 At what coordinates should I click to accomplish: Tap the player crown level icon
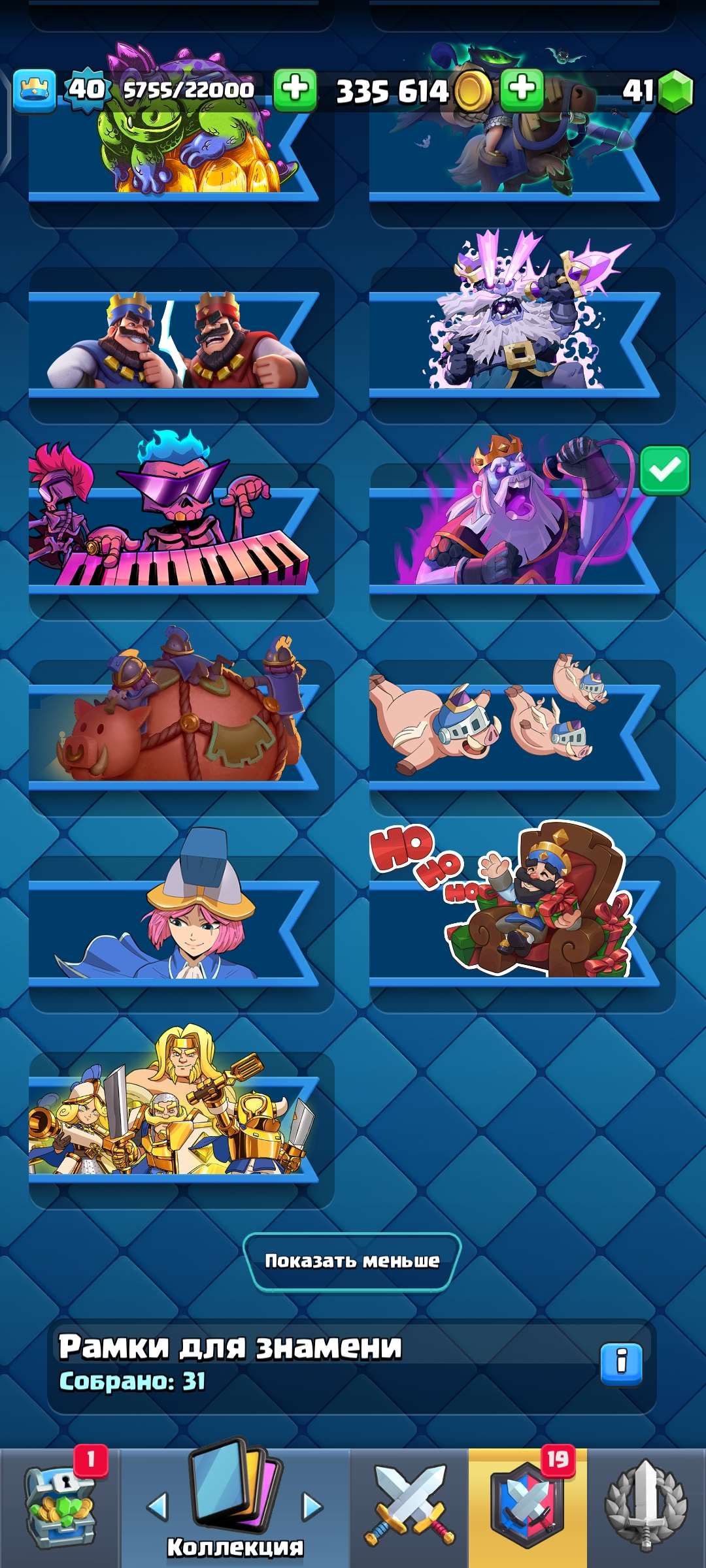(x=34, y=90)
